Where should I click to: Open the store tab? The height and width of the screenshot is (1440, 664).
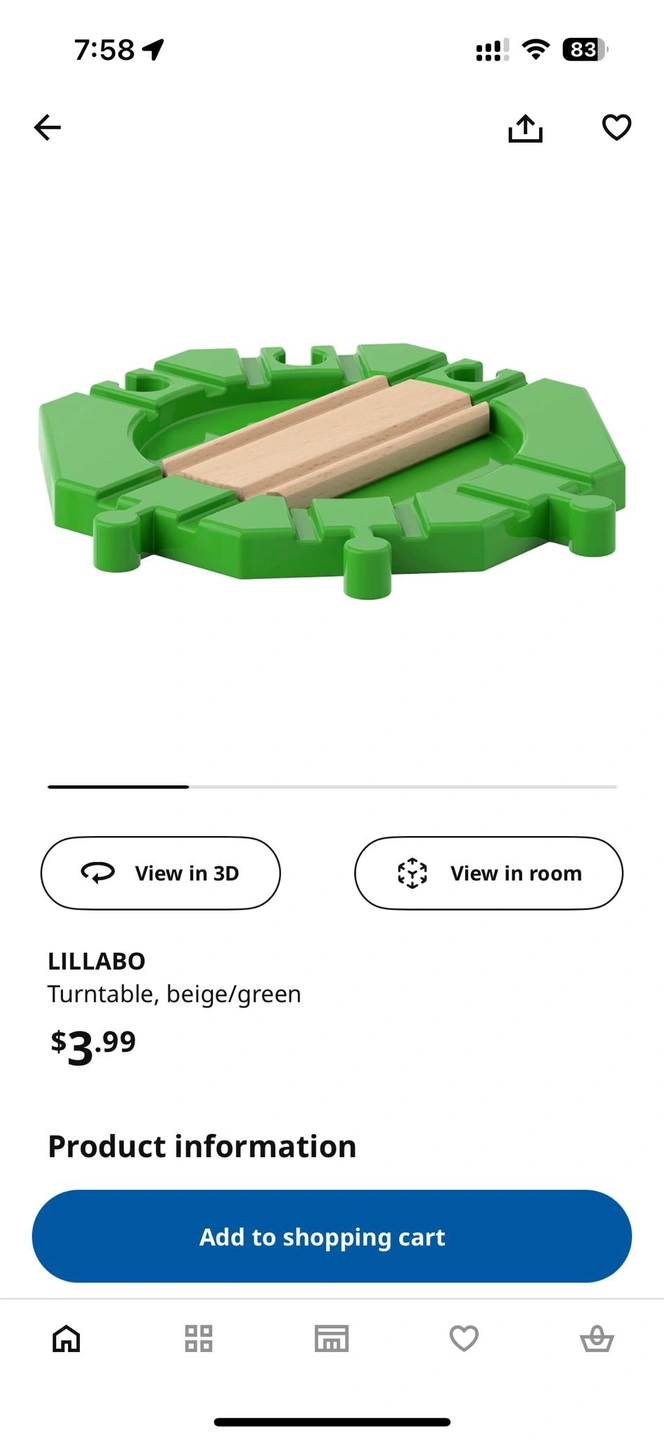(x=331, y=1338)
